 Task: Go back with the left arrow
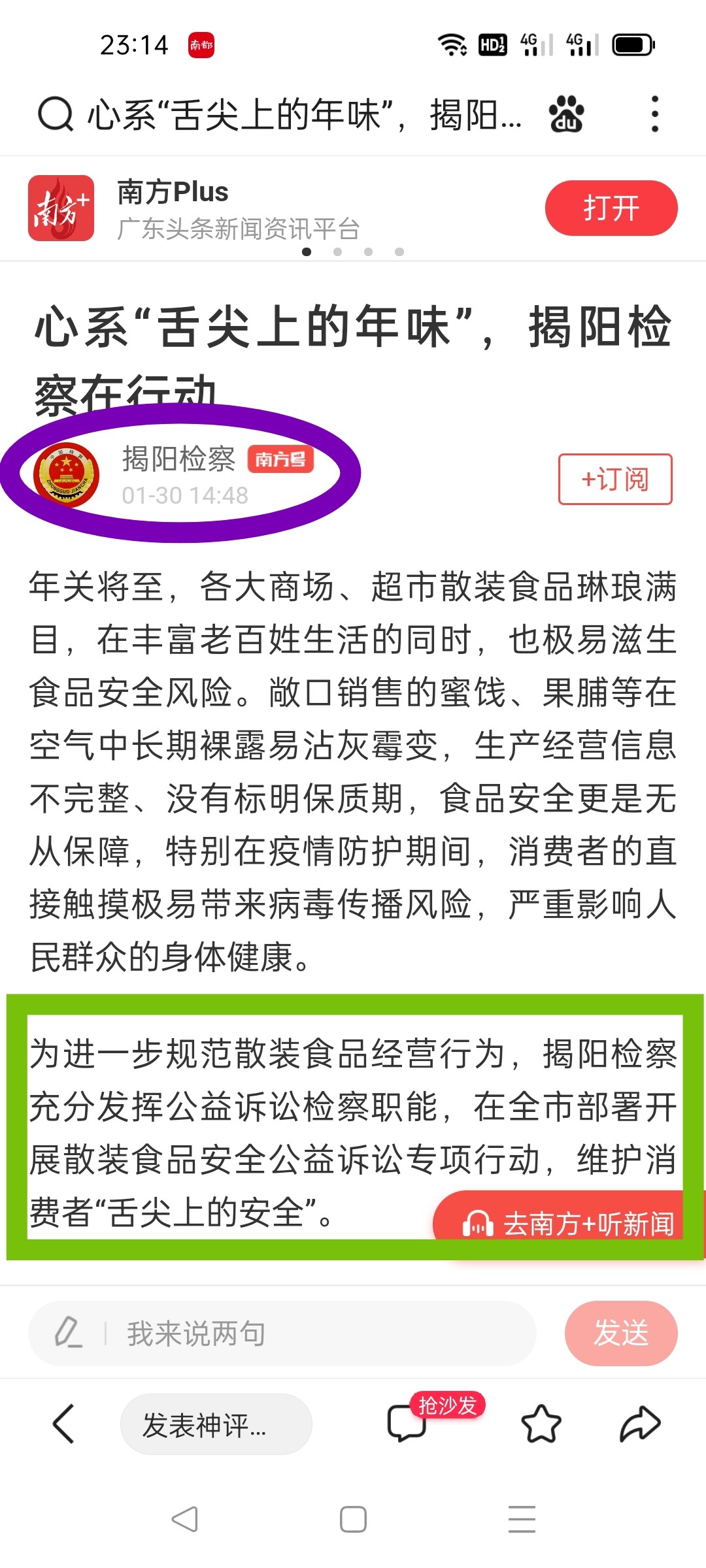tap(63, 1424)
